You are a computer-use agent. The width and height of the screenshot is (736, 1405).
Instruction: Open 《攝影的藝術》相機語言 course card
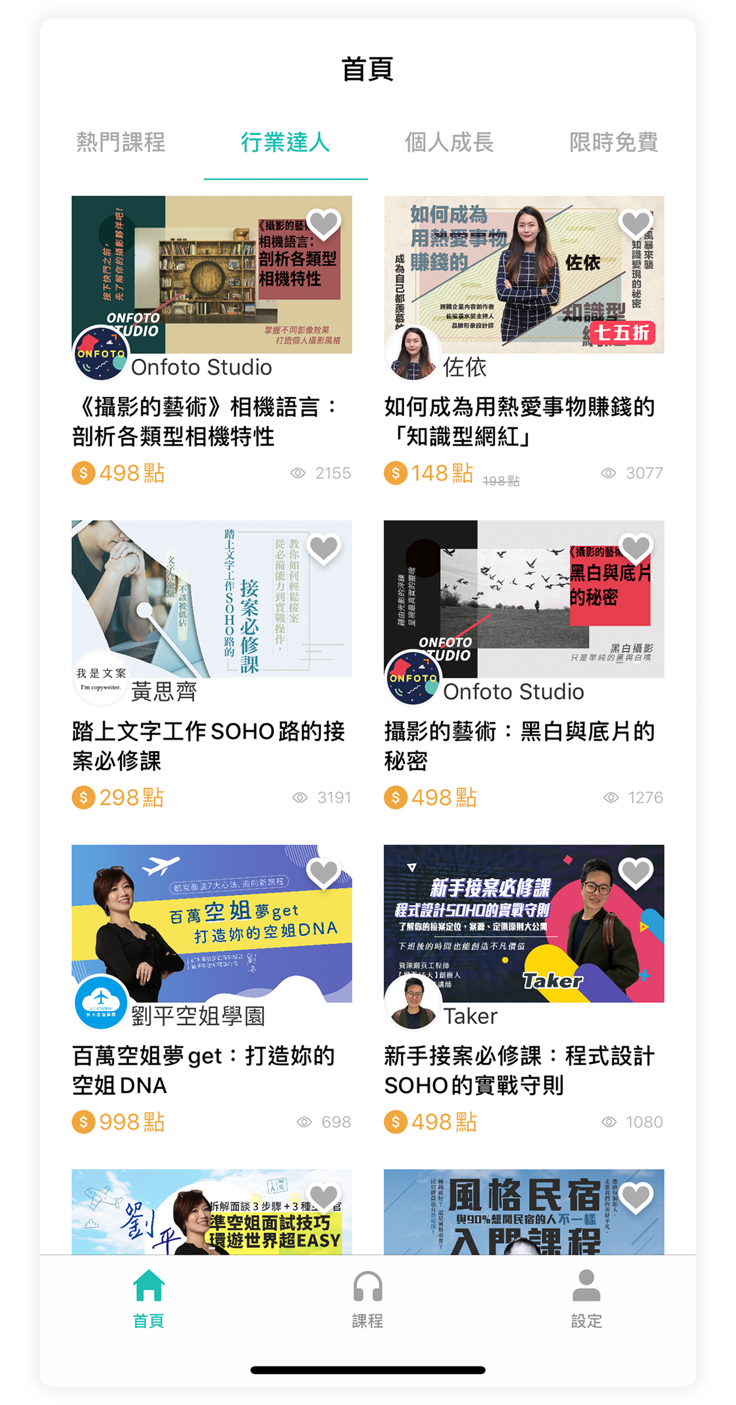[211, 421]
